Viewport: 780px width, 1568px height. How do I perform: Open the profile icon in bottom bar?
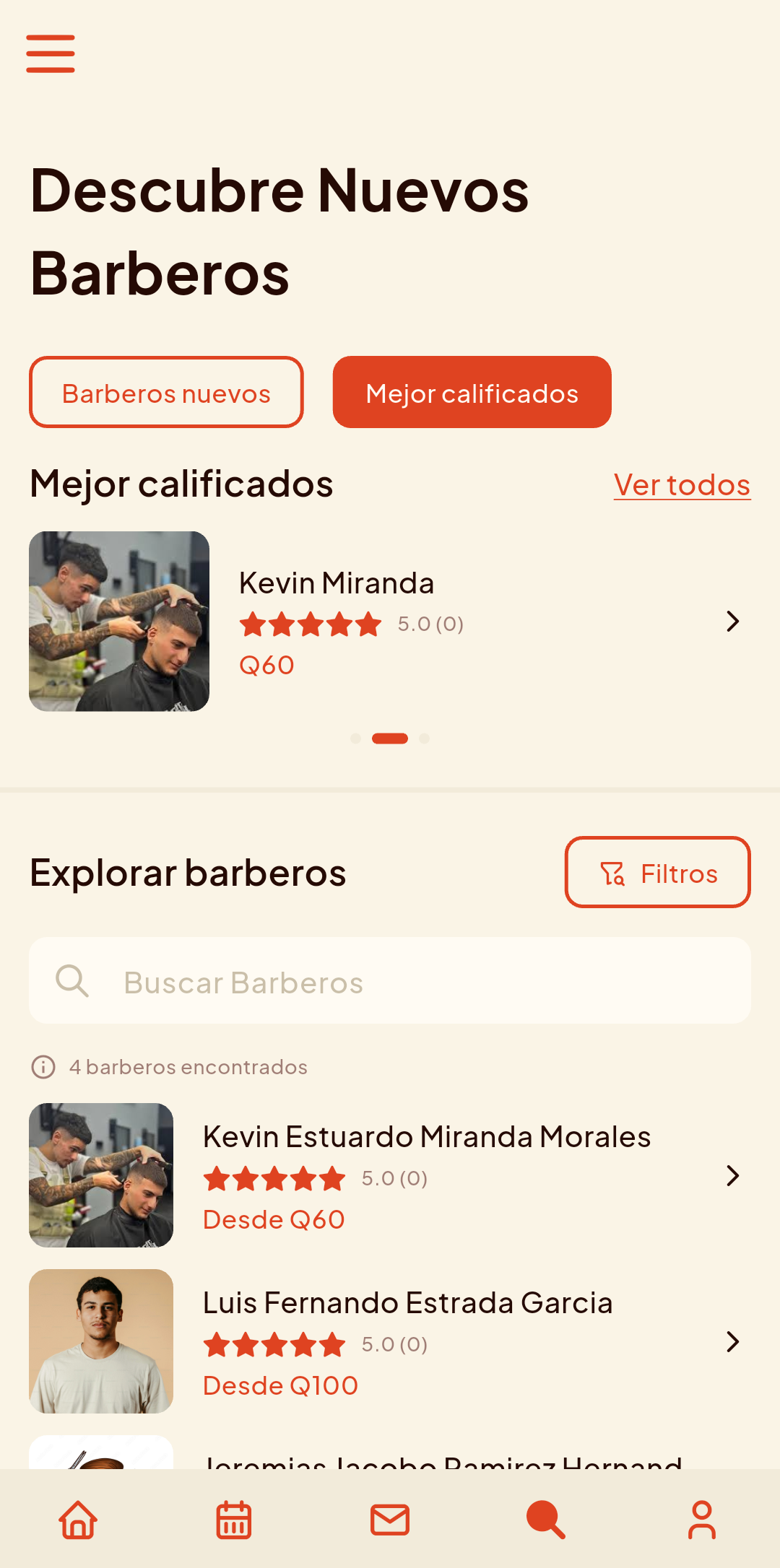coord(701,1521)
